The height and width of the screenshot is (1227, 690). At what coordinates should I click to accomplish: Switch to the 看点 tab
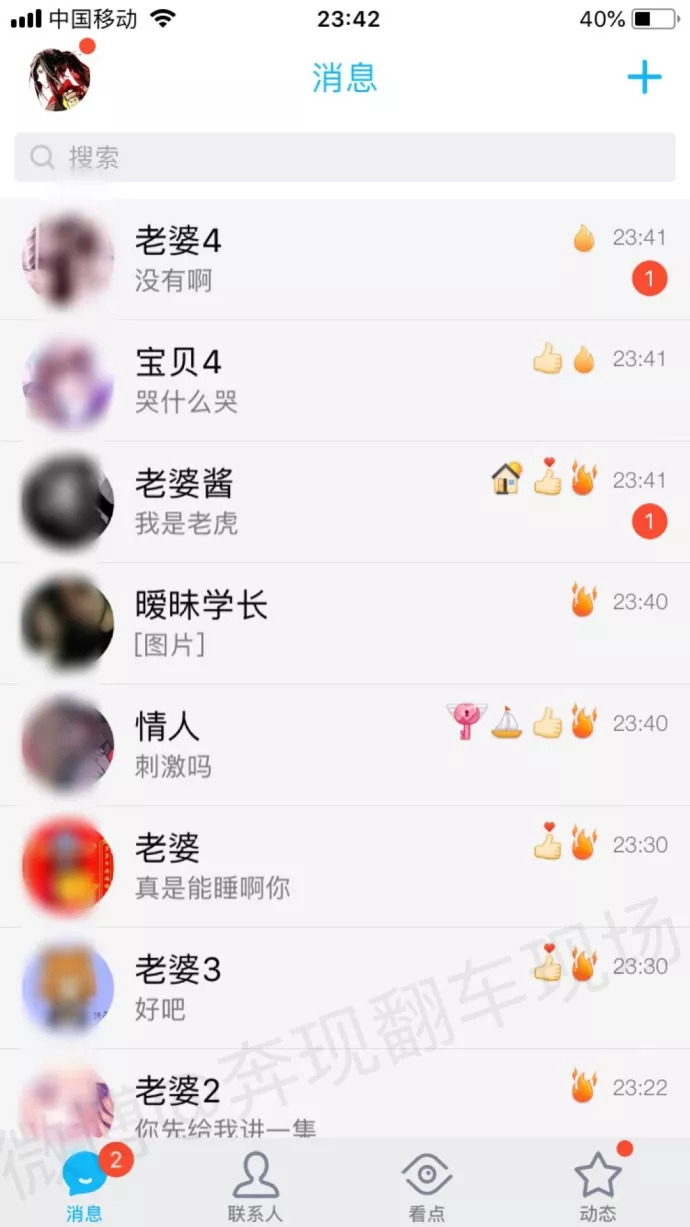(427, 1187)
